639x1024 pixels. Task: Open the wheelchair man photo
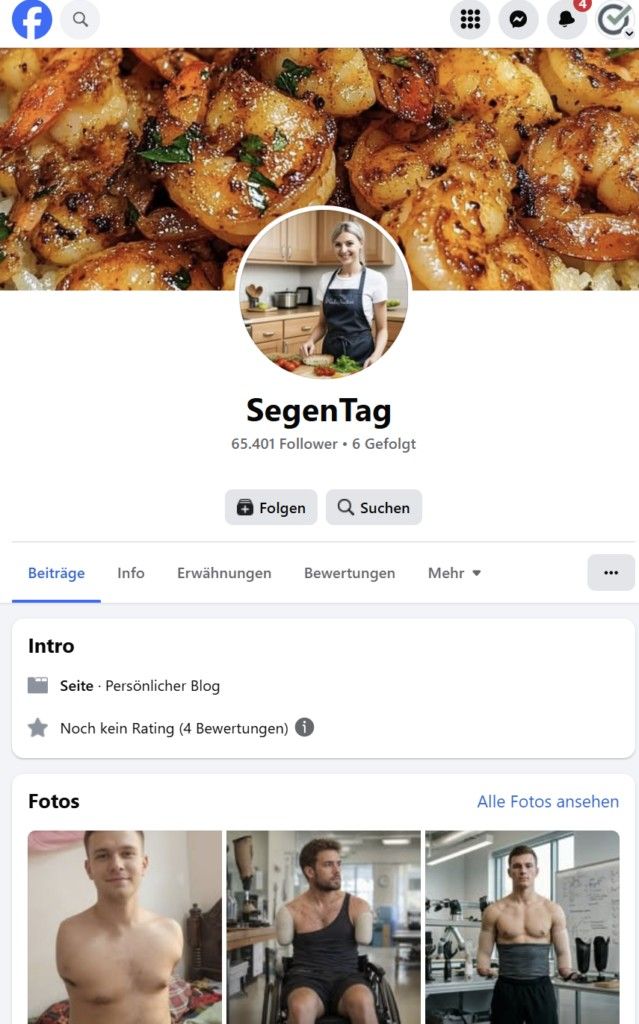(323, 925)
